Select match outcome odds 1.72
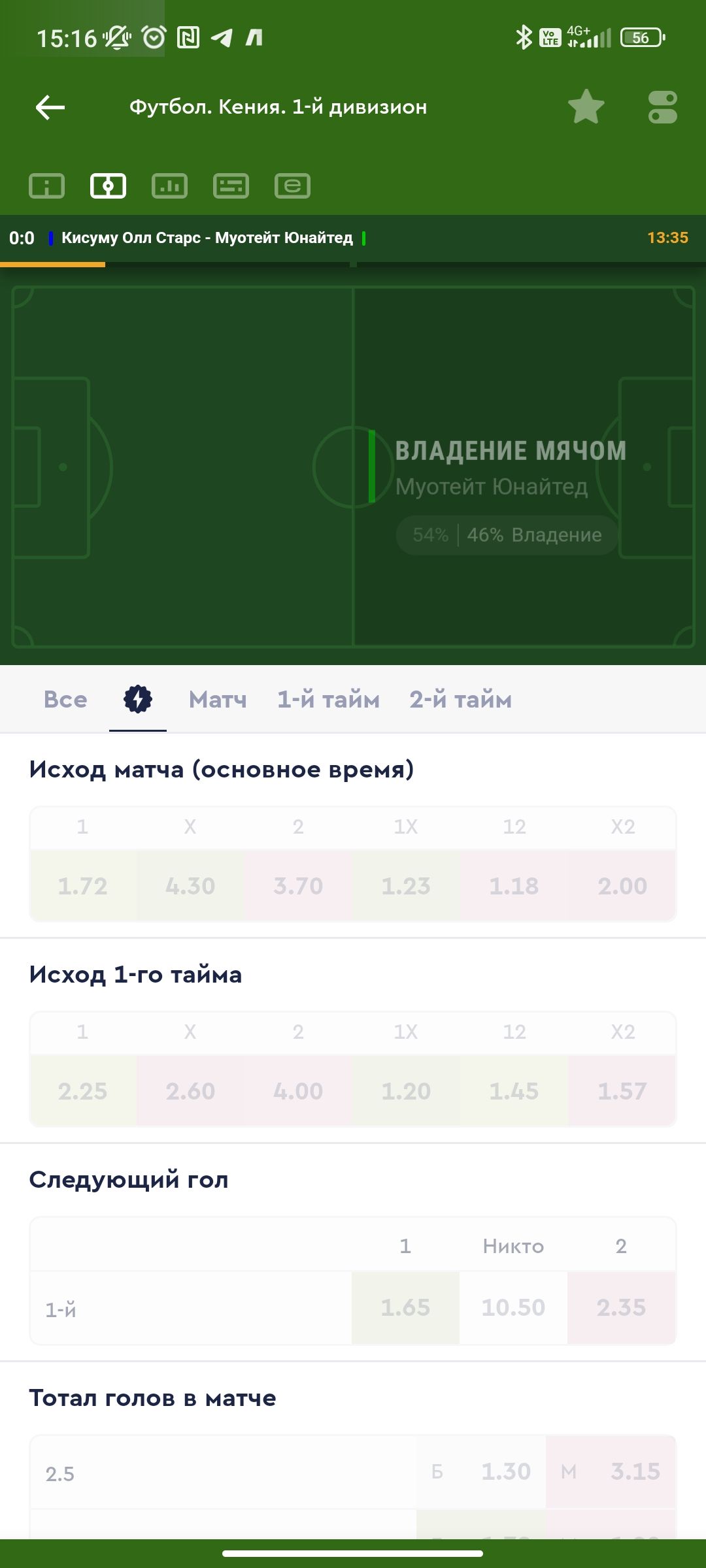706x1568 pixels. click(x=82, y=886)
